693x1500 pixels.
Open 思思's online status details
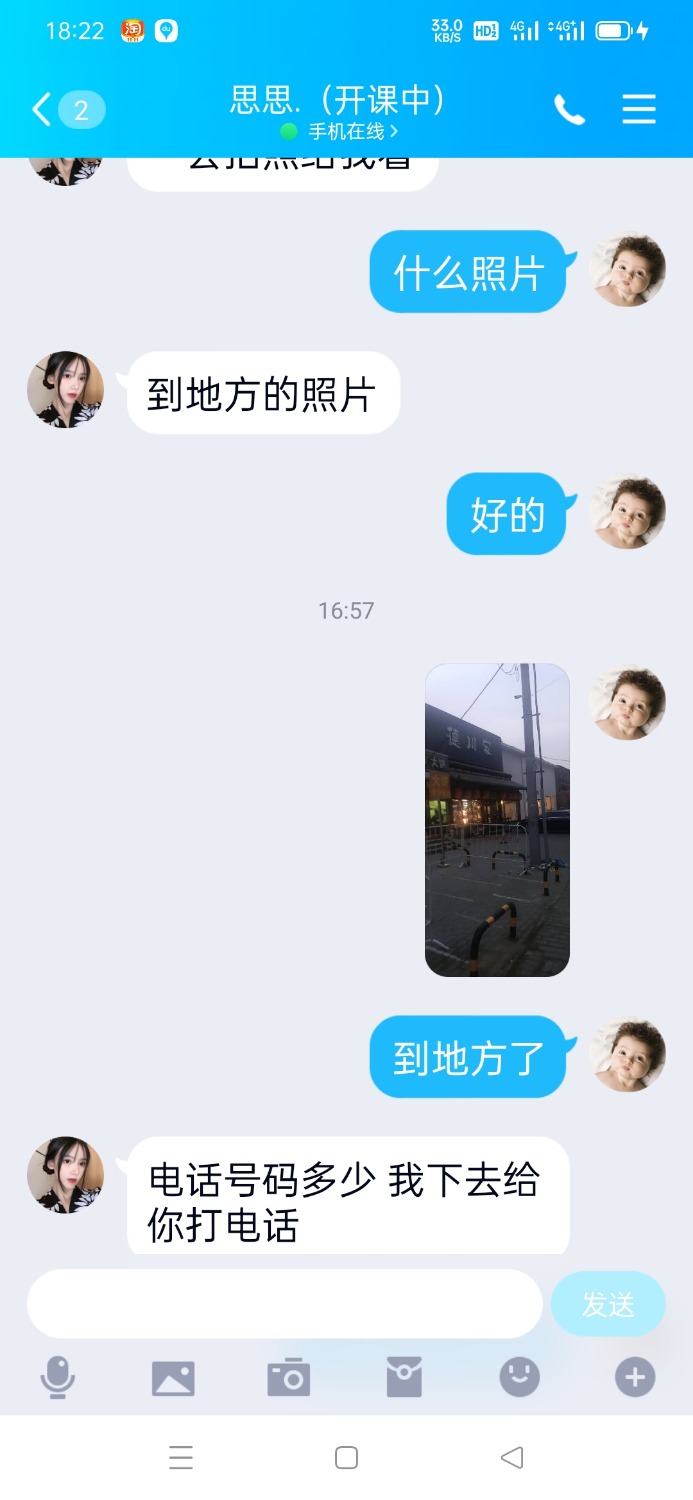click(x=340, y=131)
